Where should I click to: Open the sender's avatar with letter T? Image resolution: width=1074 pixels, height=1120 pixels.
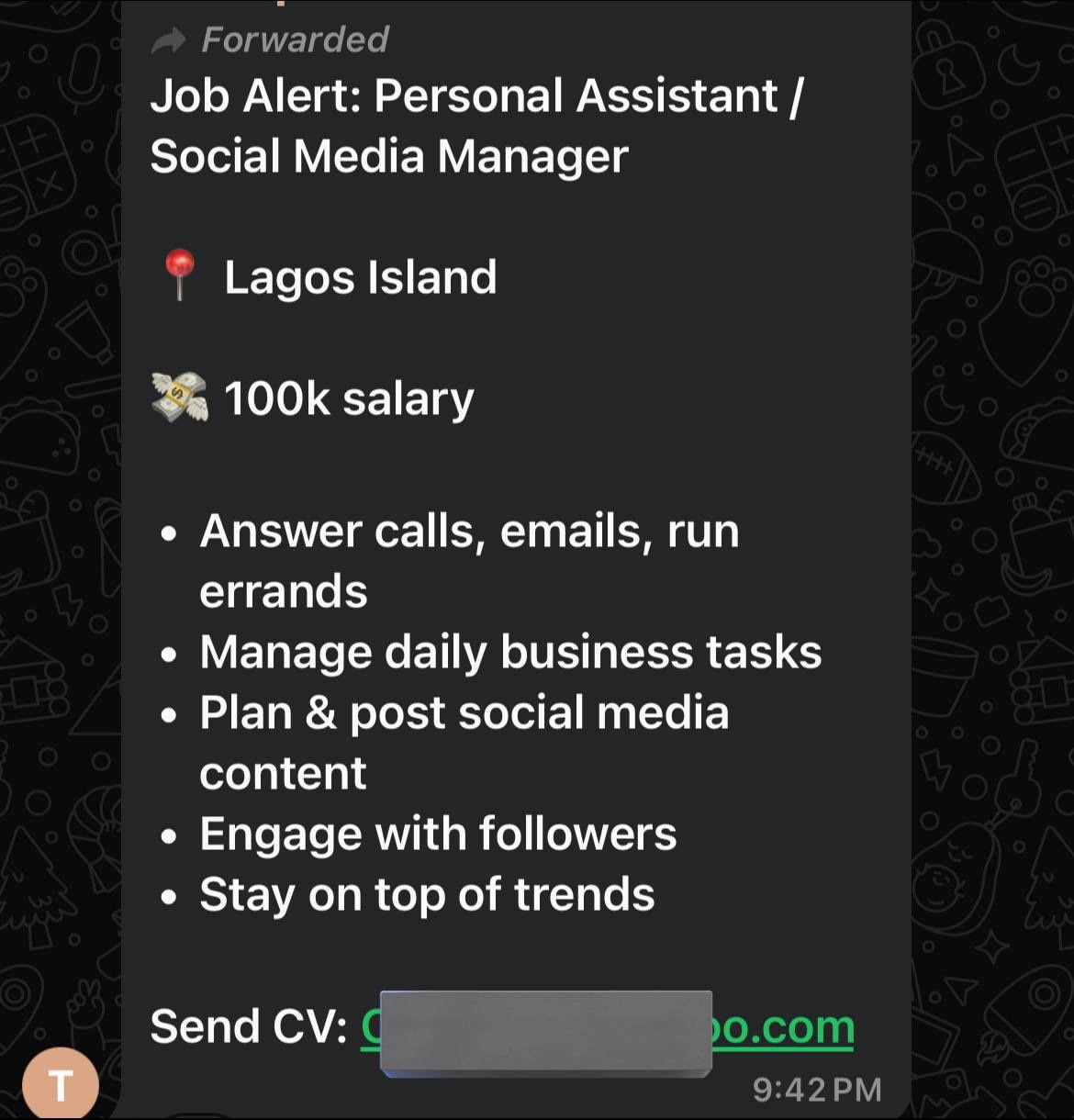pyautogui.click(x=61, y=1084)
